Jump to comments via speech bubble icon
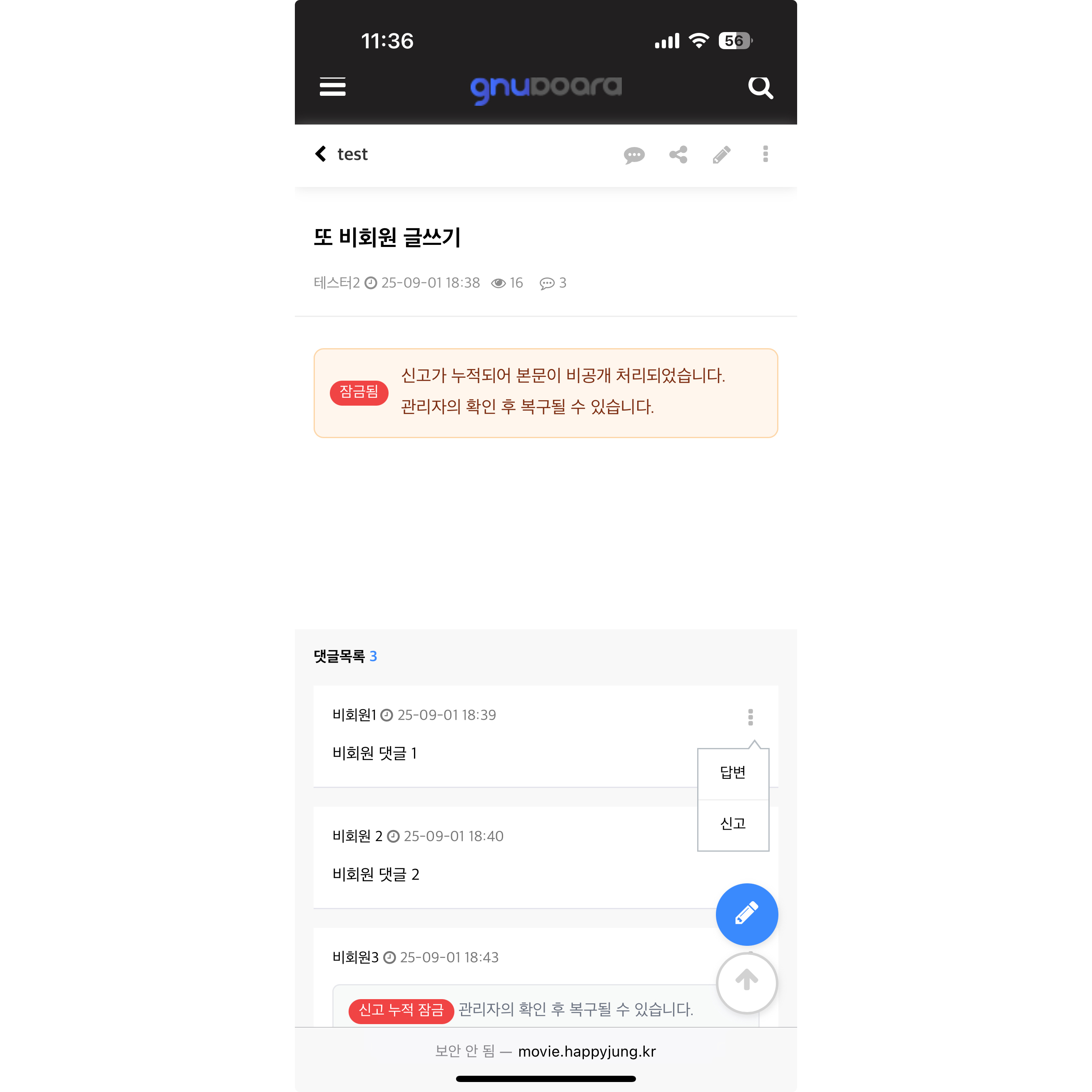 634,155
